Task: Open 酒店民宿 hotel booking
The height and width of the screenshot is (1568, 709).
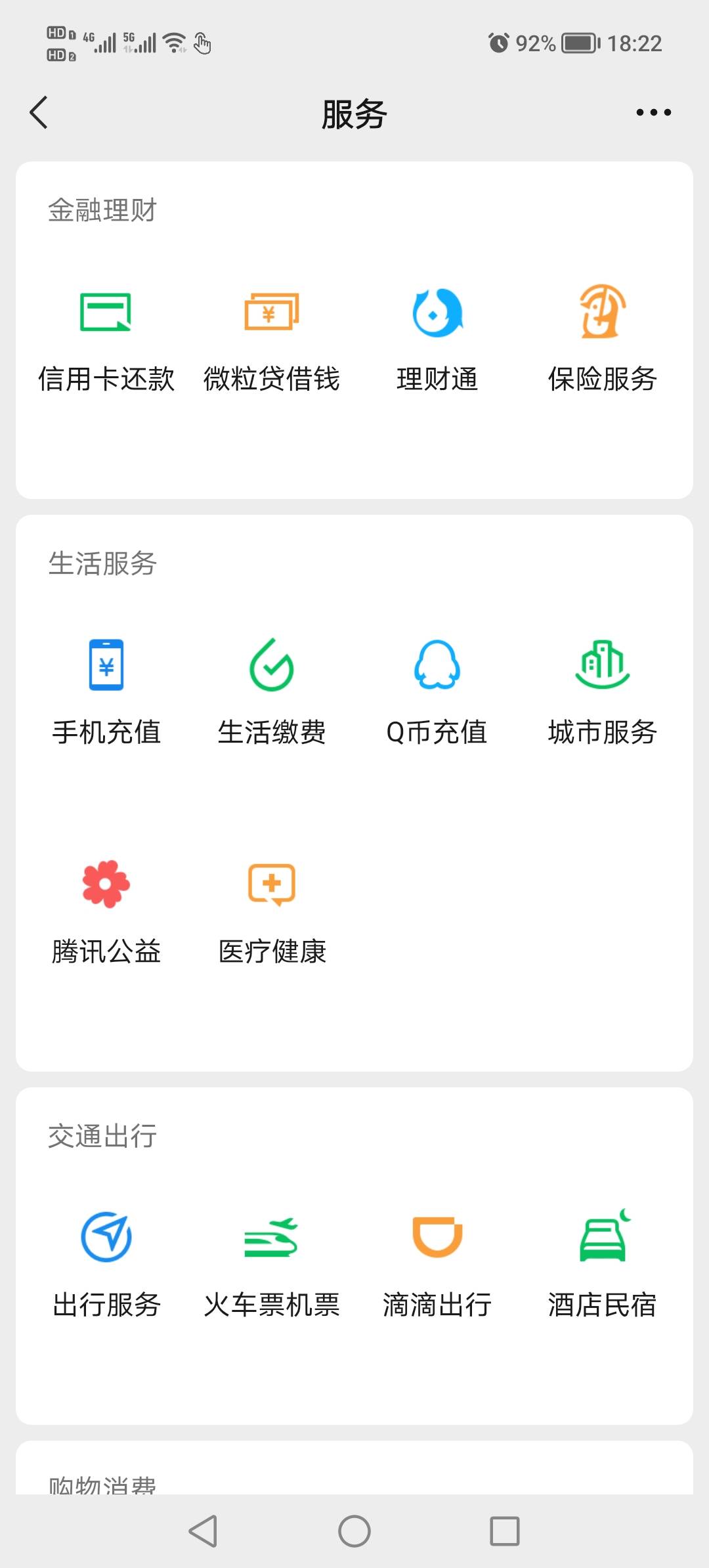Action: click(x=603, y=1264)
